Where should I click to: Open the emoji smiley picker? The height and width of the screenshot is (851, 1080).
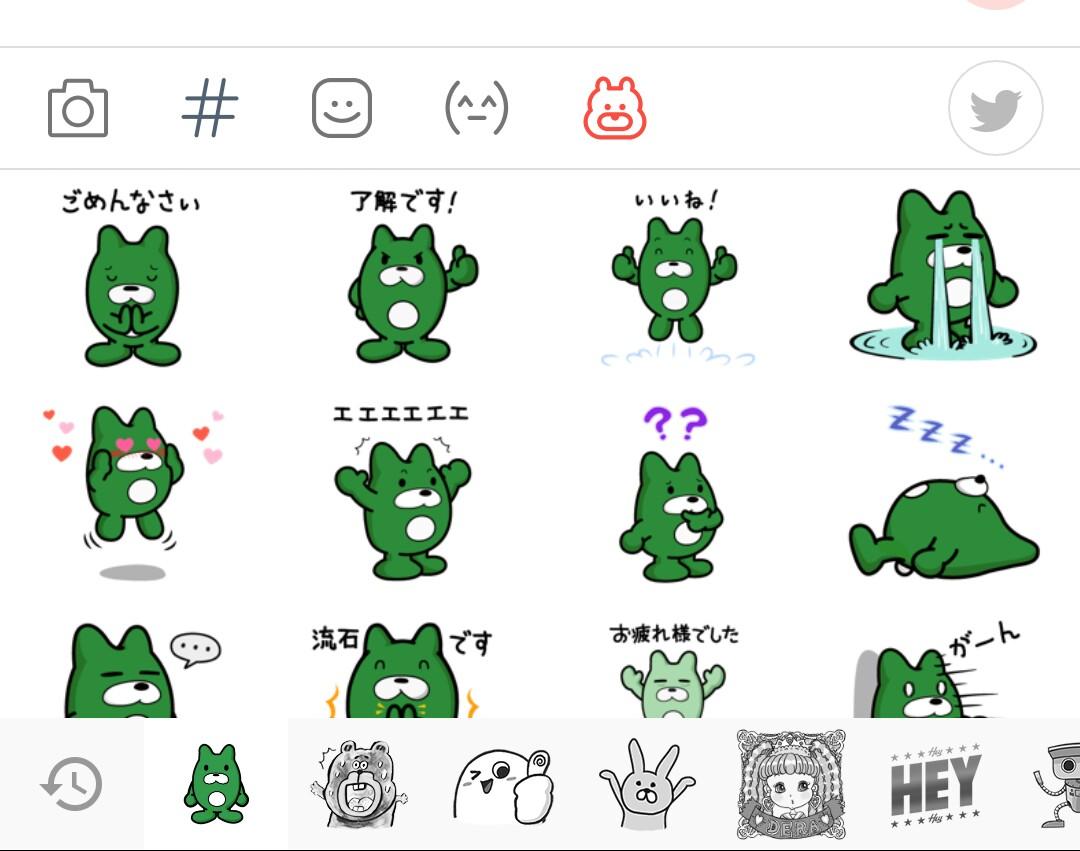click(342, 108)
